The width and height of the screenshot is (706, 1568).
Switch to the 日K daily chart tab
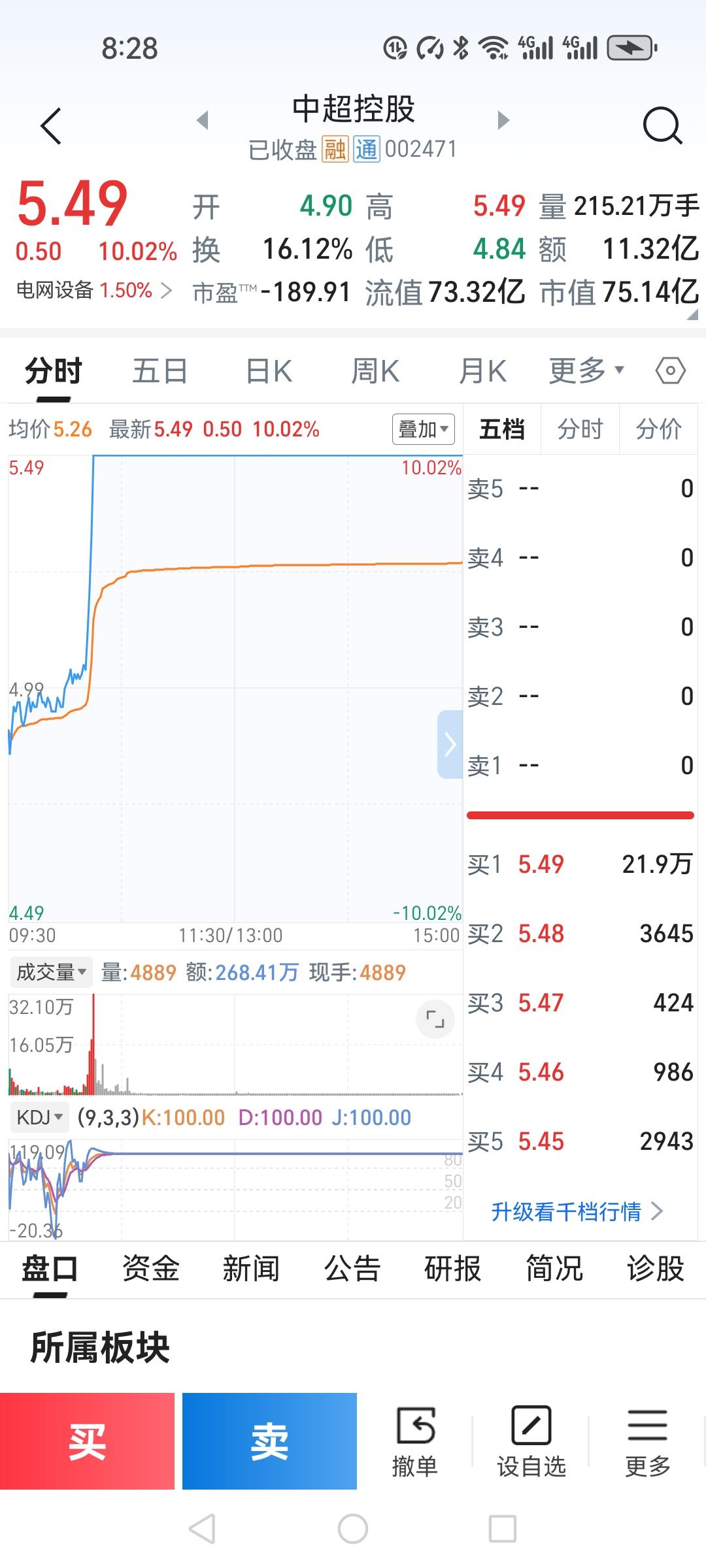267,370
